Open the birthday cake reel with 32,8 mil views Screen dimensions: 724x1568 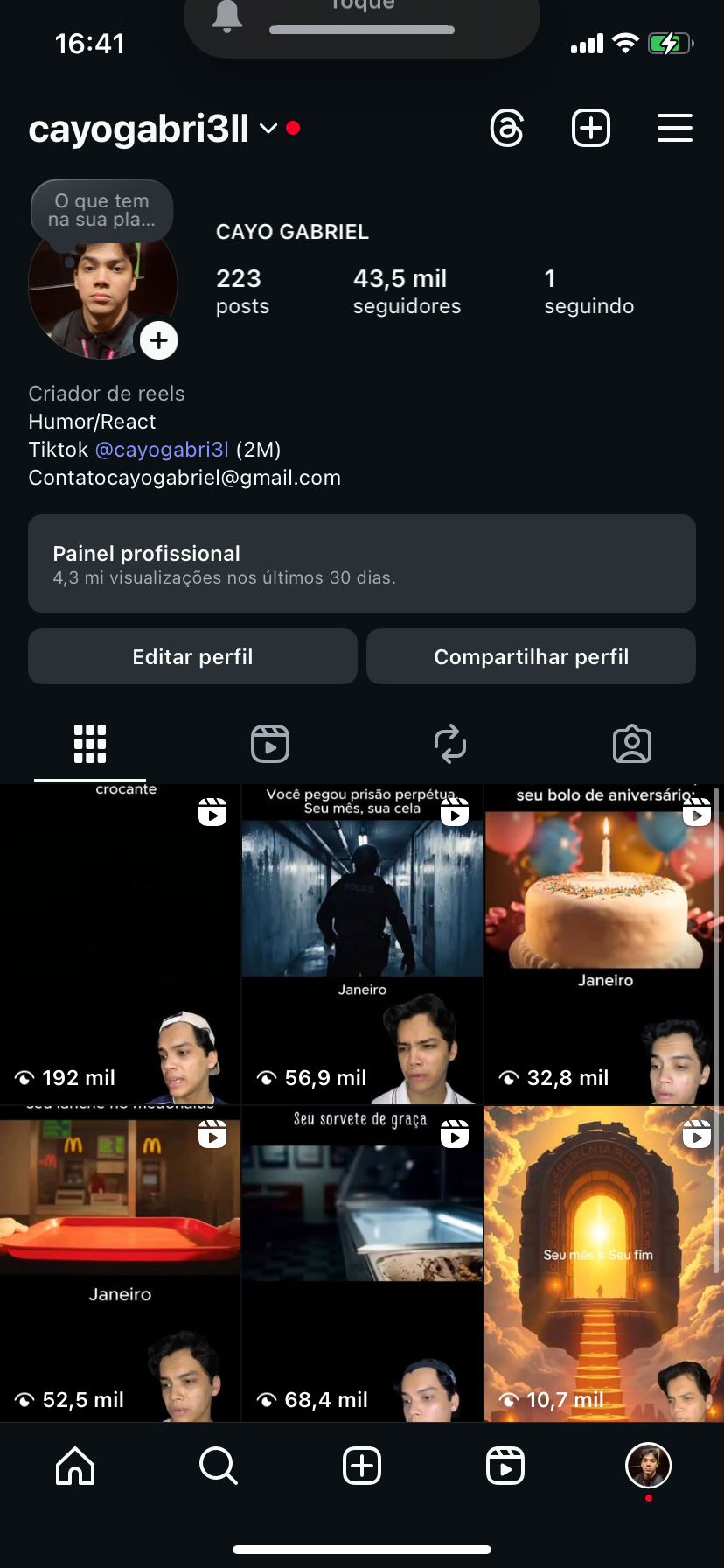click(x=603, y=945)
